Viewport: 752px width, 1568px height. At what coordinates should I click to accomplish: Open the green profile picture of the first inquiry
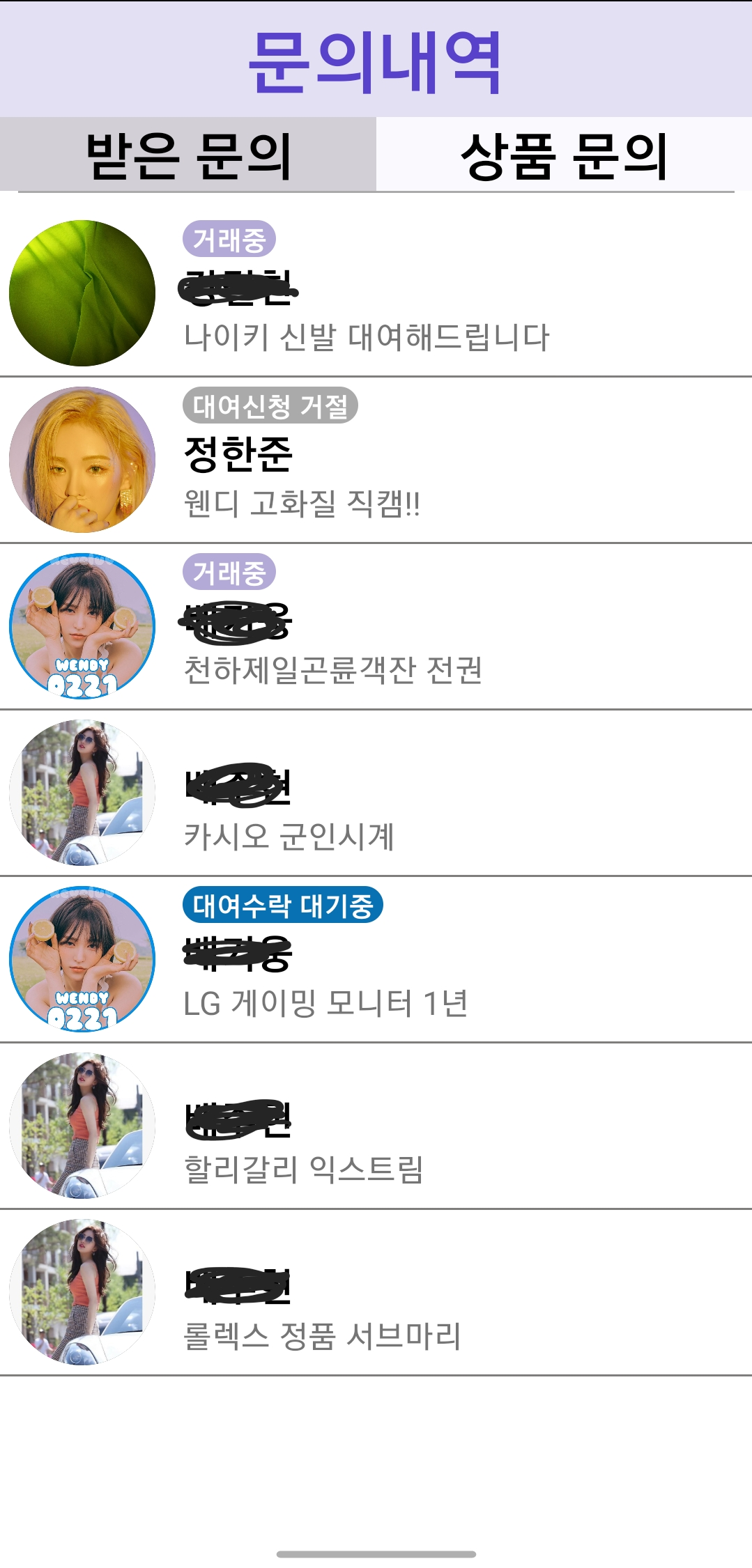[82, 293]
